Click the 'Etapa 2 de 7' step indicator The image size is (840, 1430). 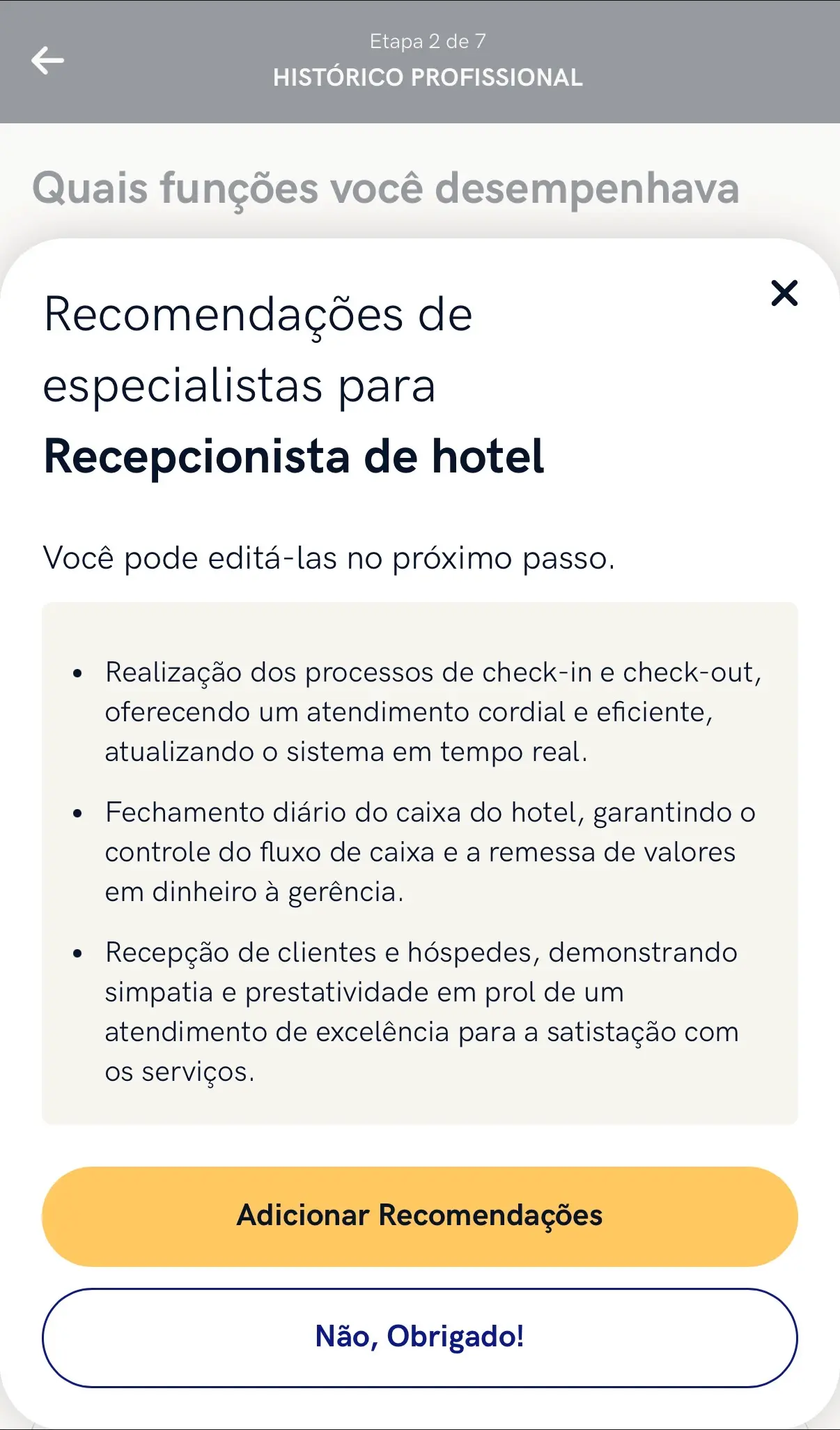[428, 40]
